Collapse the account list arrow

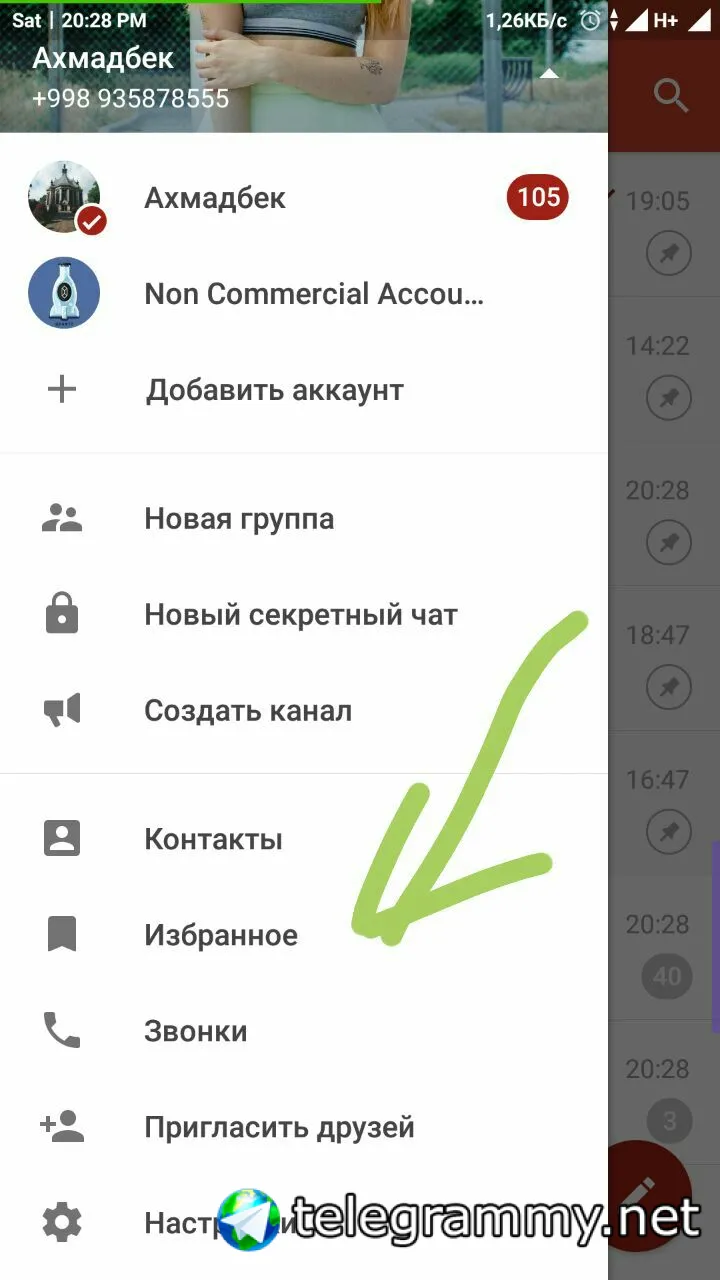tap(549, 74)
